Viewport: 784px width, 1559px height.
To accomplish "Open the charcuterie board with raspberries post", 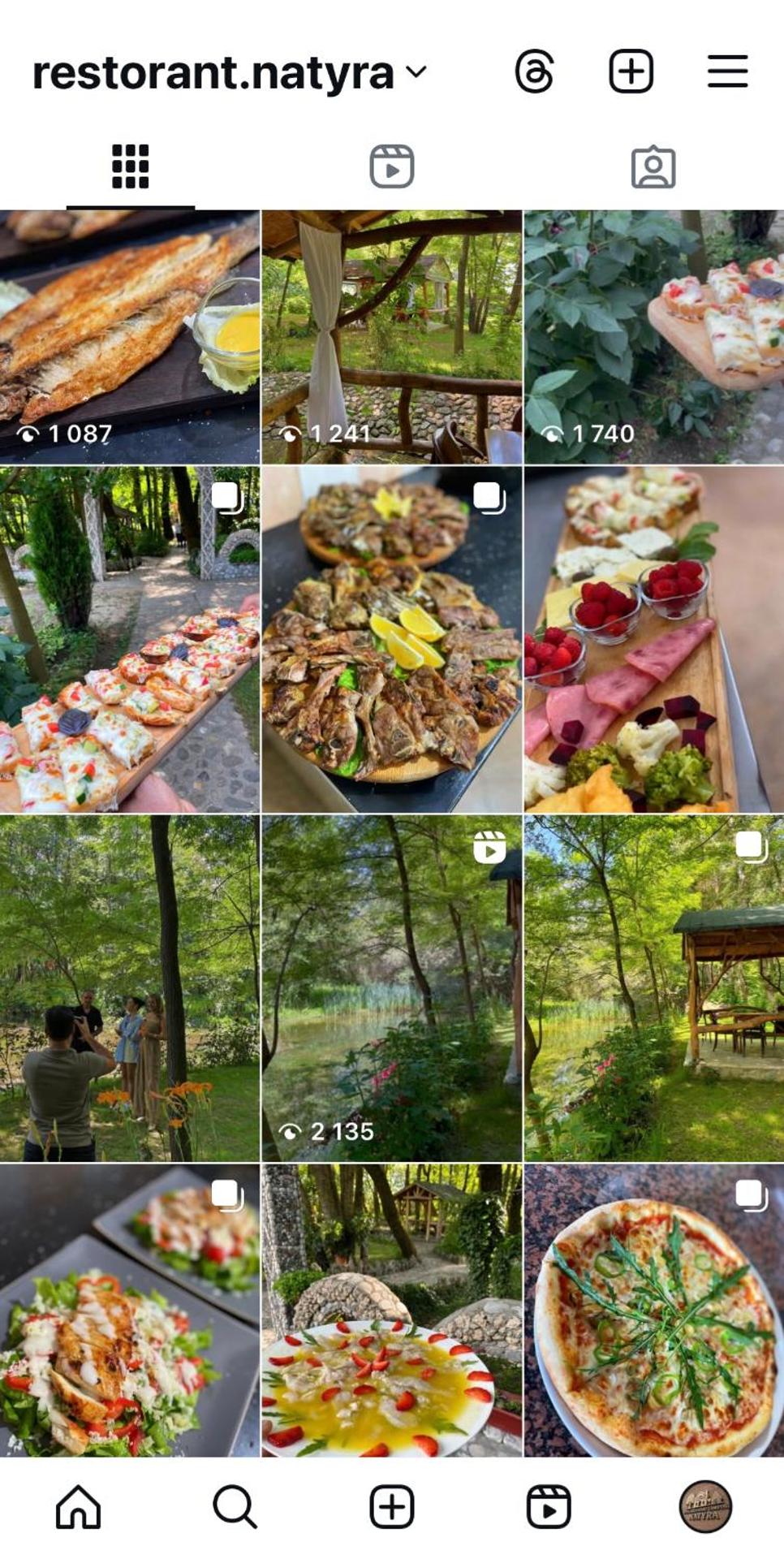I will click(654, 637).
